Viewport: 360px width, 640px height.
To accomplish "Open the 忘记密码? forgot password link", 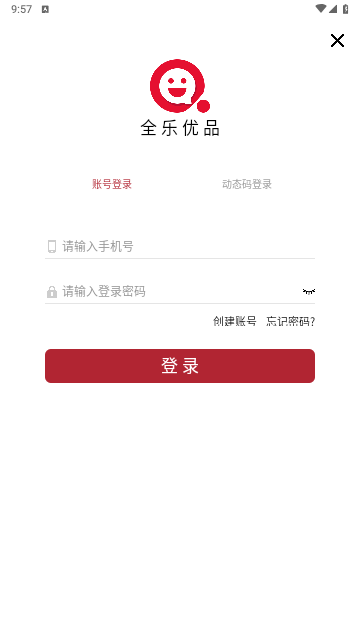I will coord(290,321).
